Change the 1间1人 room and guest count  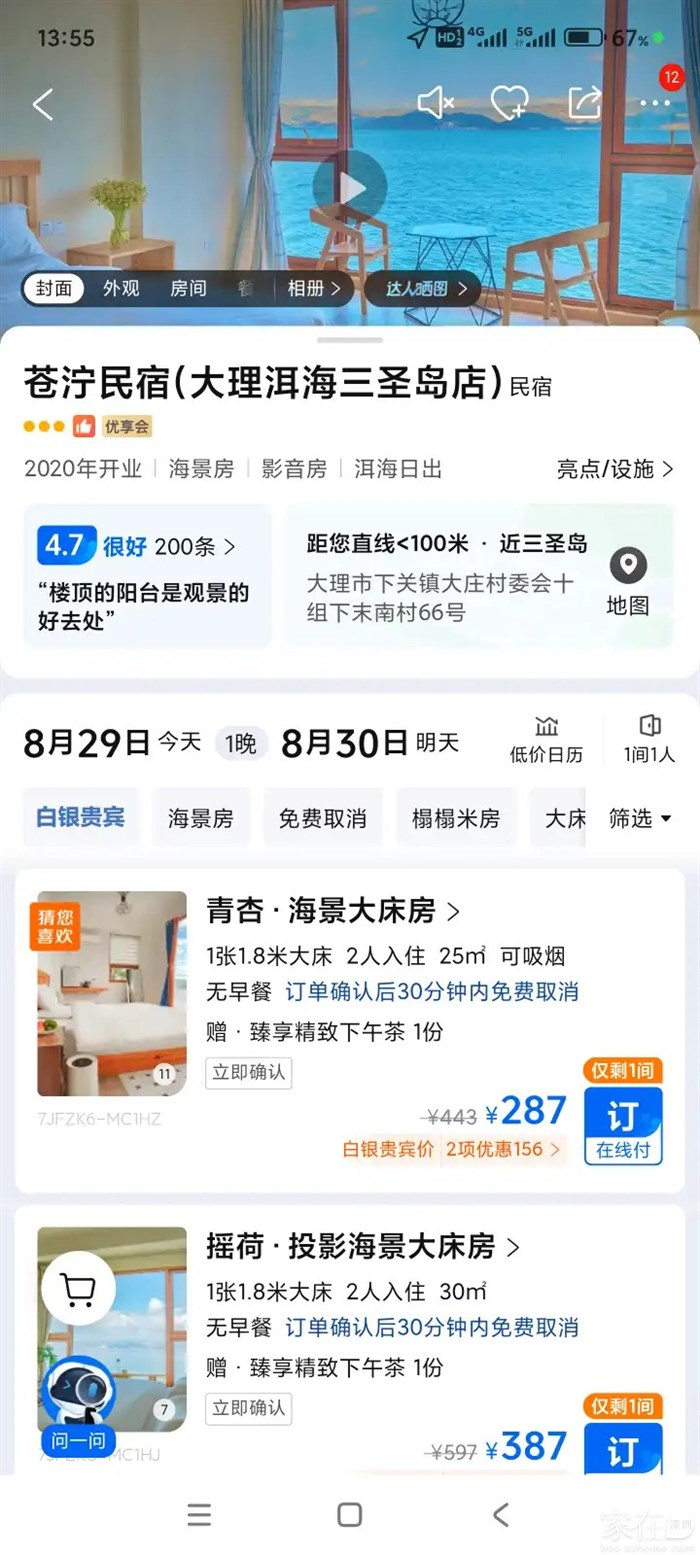click(x=649, y=741)
